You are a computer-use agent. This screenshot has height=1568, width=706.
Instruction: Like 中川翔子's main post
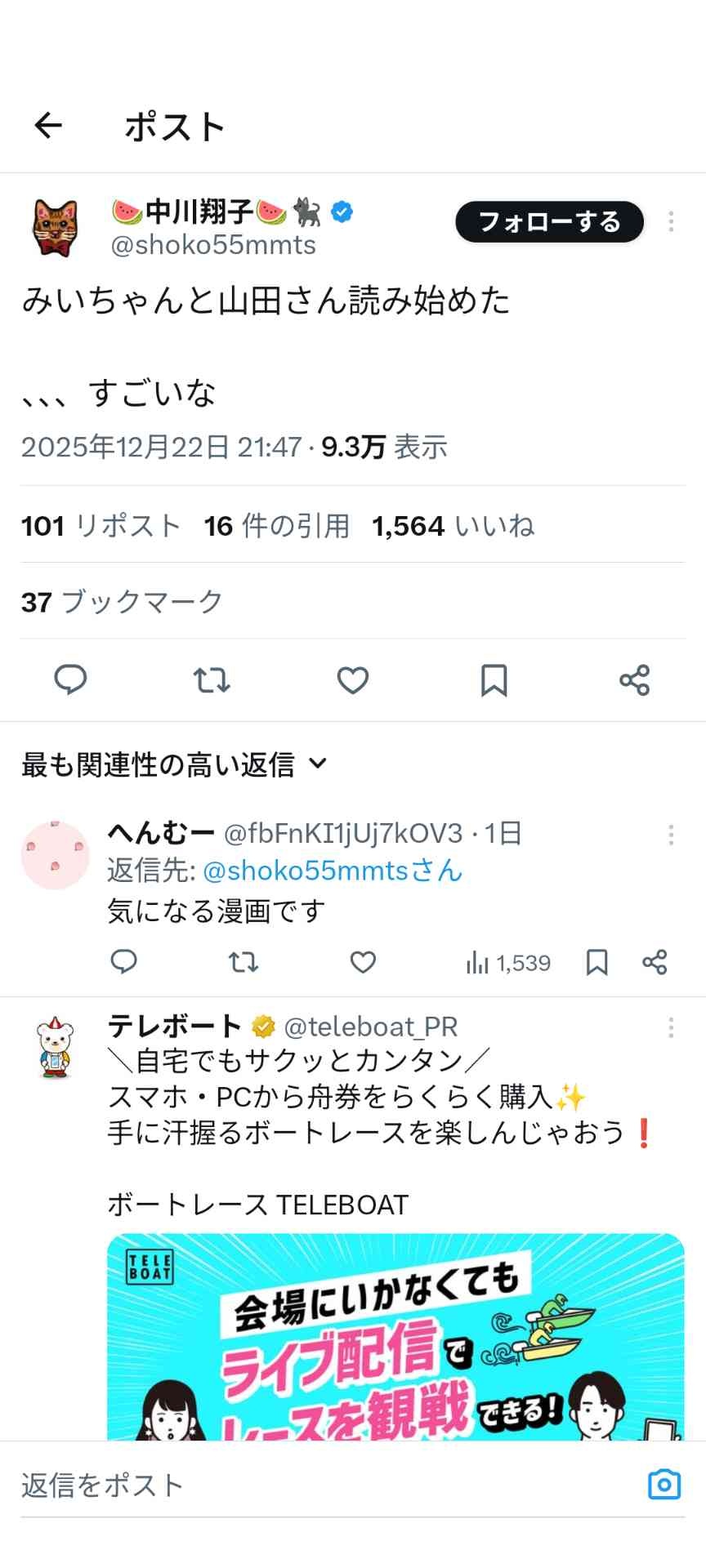tap(353, 679)
